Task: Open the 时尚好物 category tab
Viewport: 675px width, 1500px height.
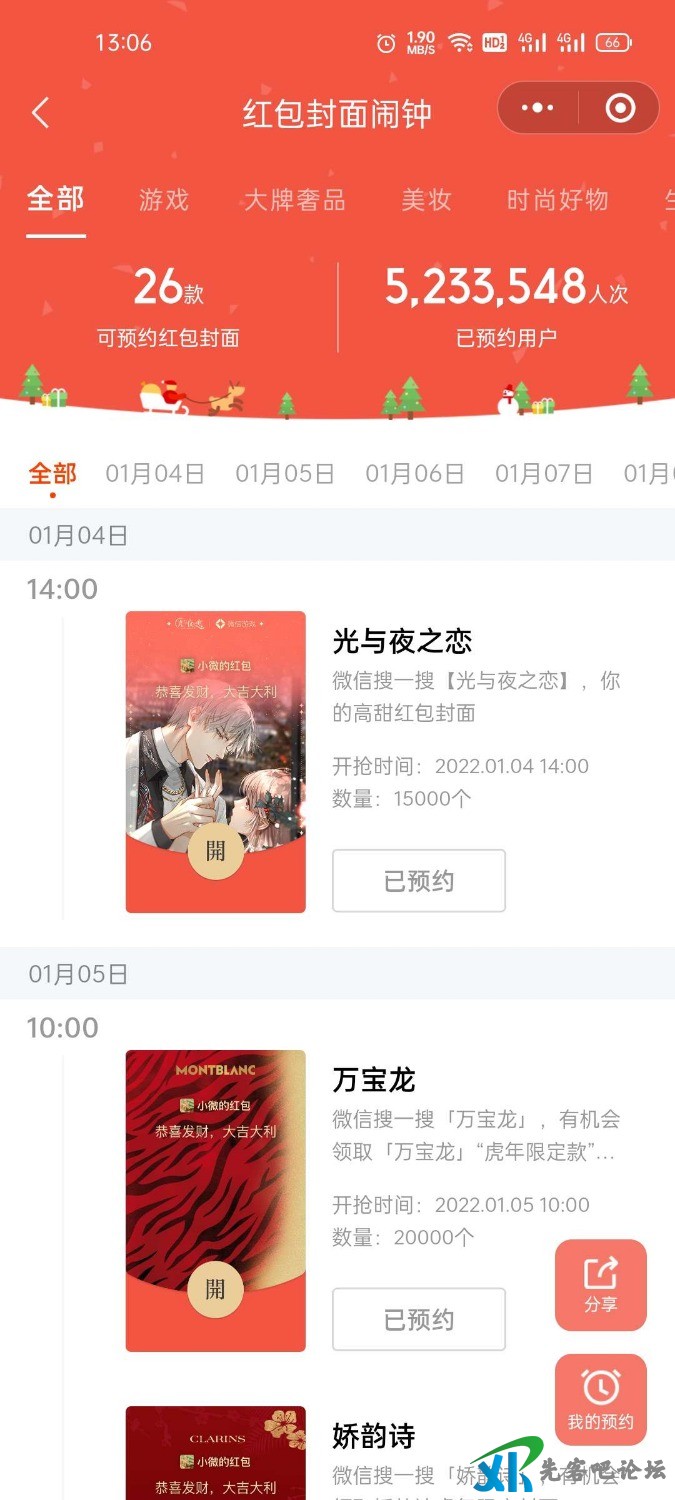Action: coord(557,200)
